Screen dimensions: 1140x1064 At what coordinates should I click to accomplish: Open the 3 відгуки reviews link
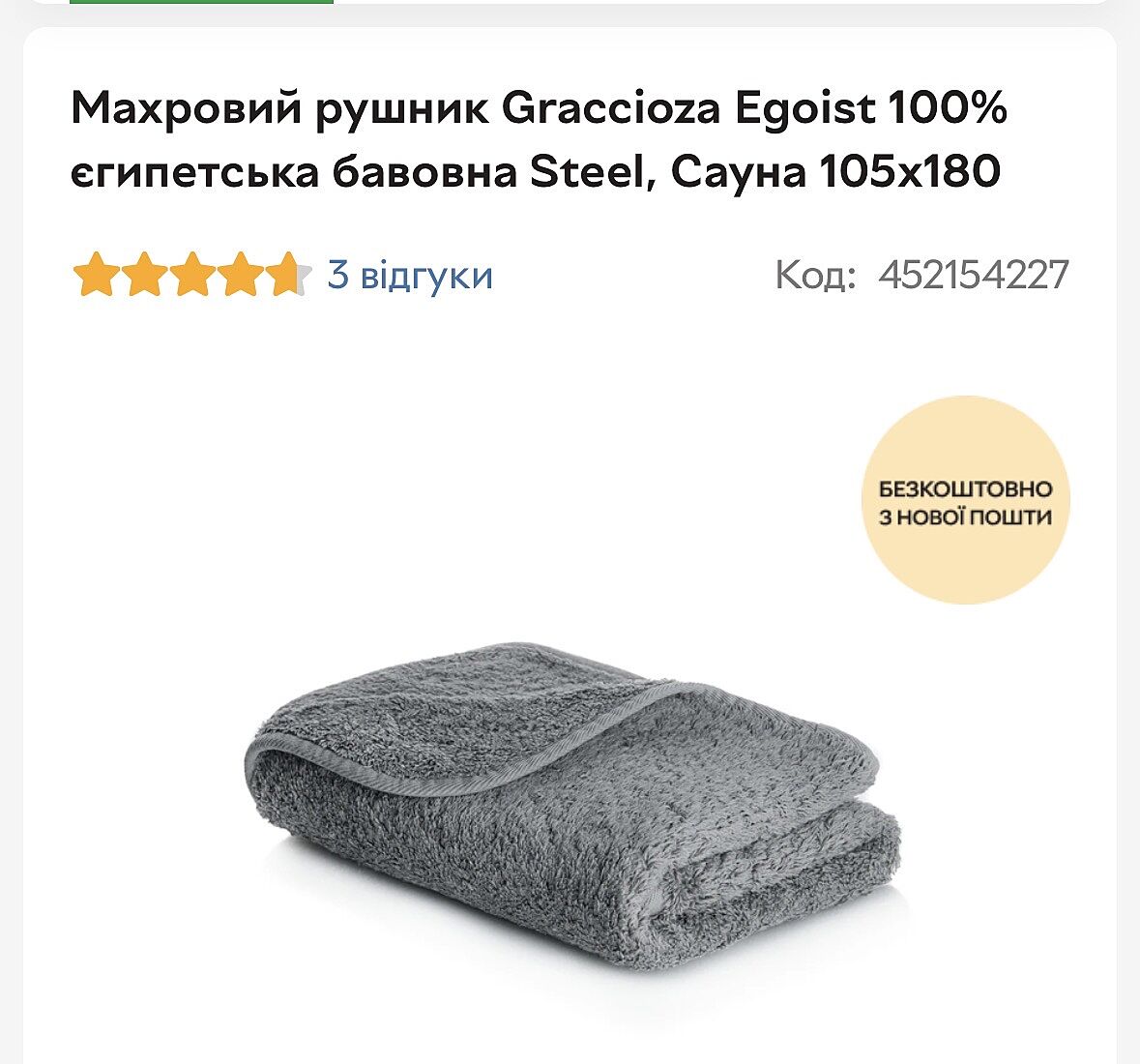pos(410,275)
